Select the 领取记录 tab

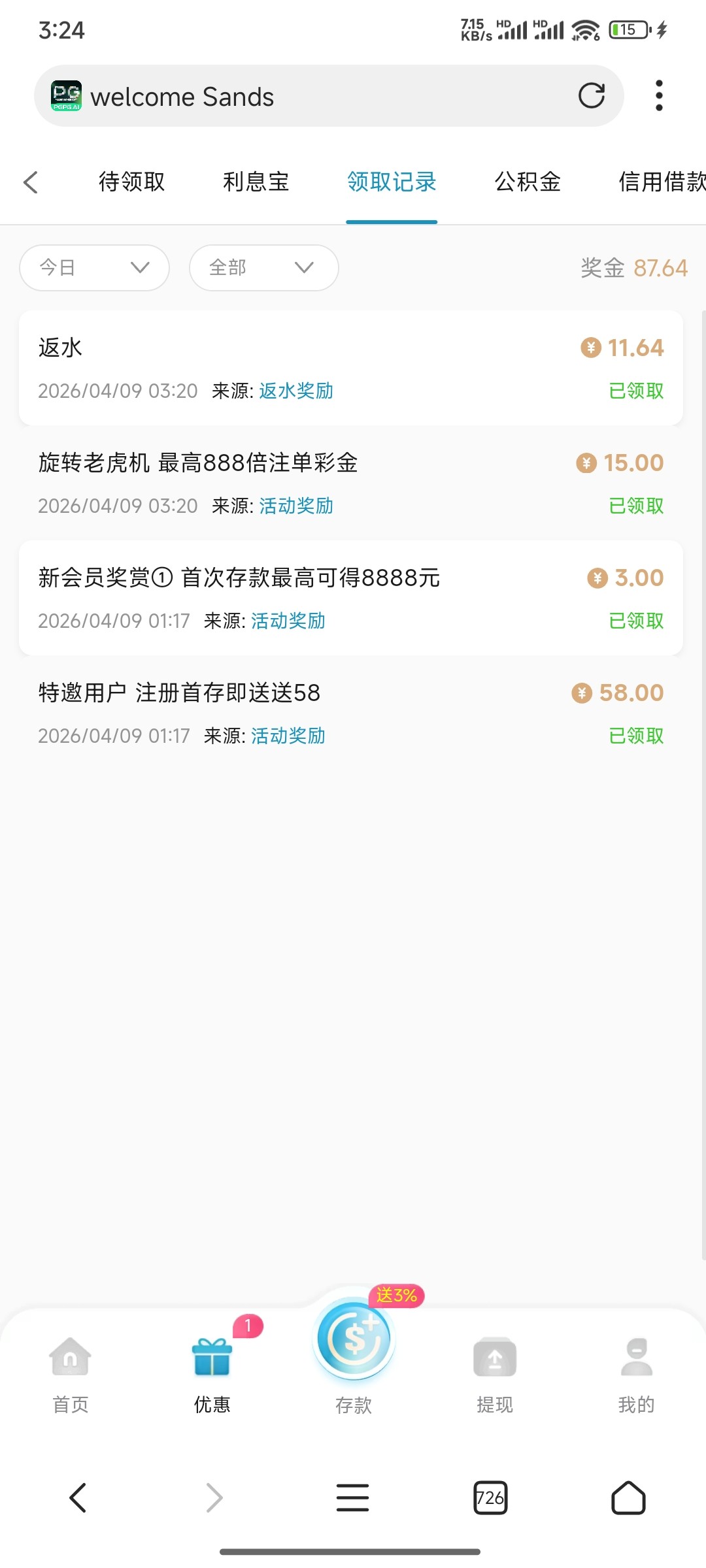coord(392,182)
